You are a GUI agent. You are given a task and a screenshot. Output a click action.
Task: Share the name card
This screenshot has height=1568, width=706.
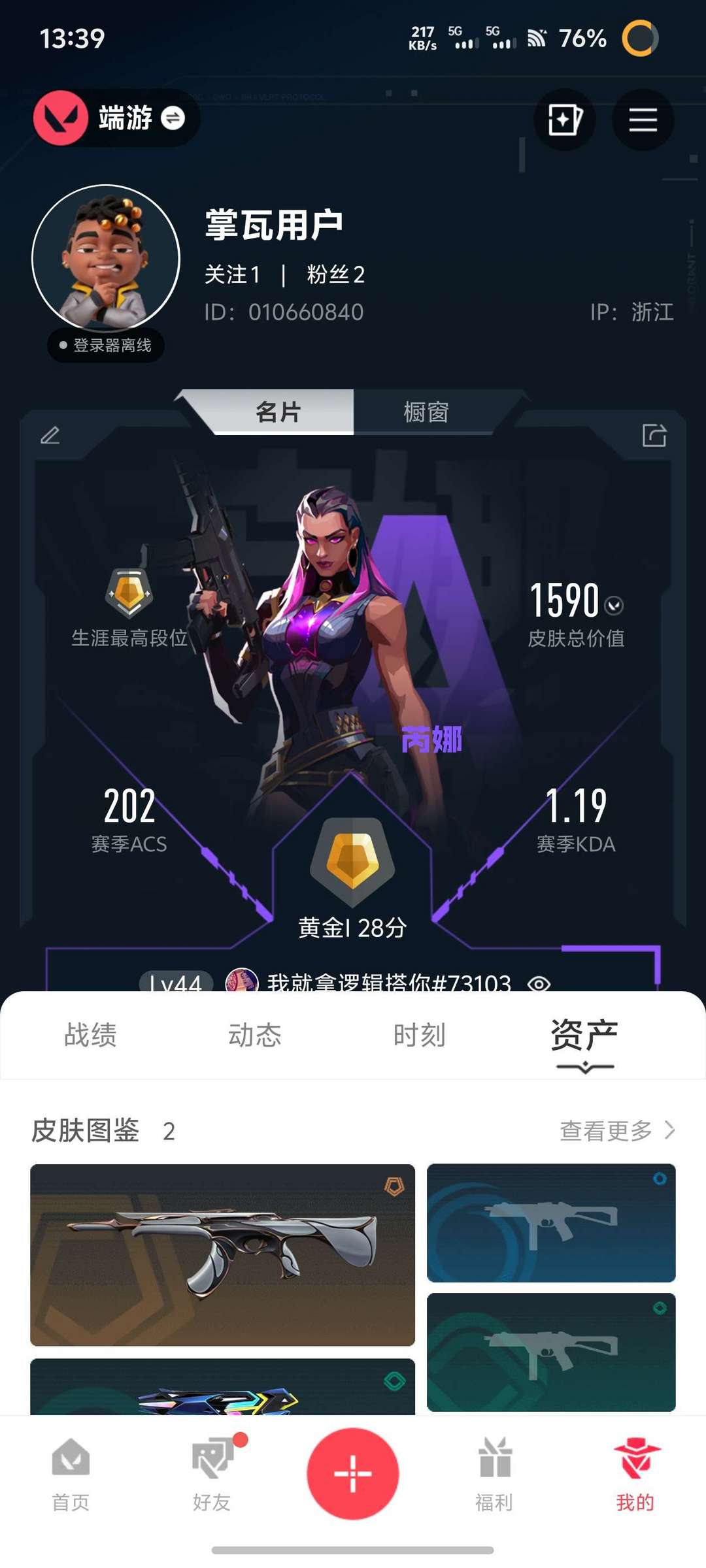654,435
